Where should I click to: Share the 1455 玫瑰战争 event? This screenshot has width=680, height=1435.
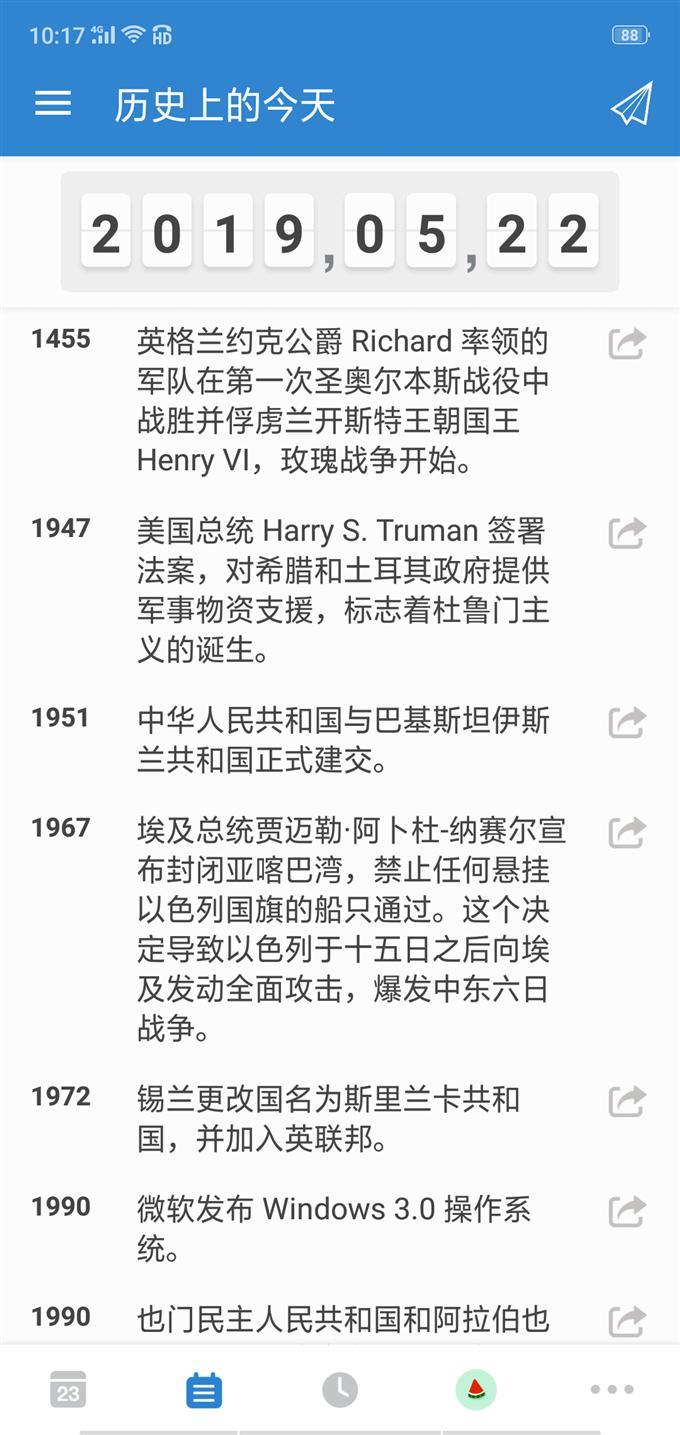[x=627, y=343]
